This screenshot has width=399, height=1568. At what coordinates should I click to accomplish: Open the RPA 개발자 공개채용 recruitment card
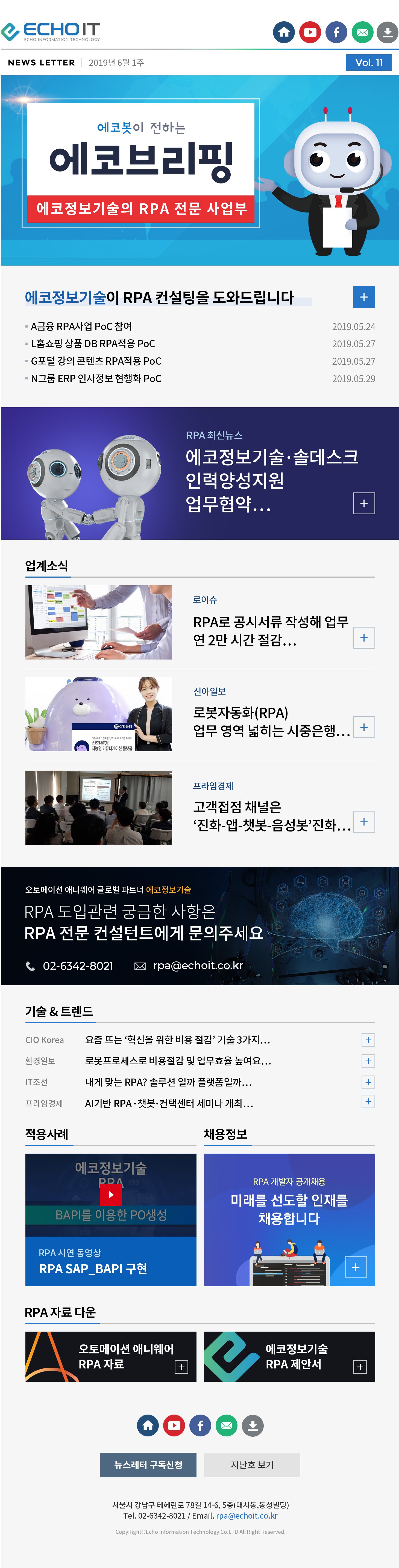click(x=289, y=1219)
